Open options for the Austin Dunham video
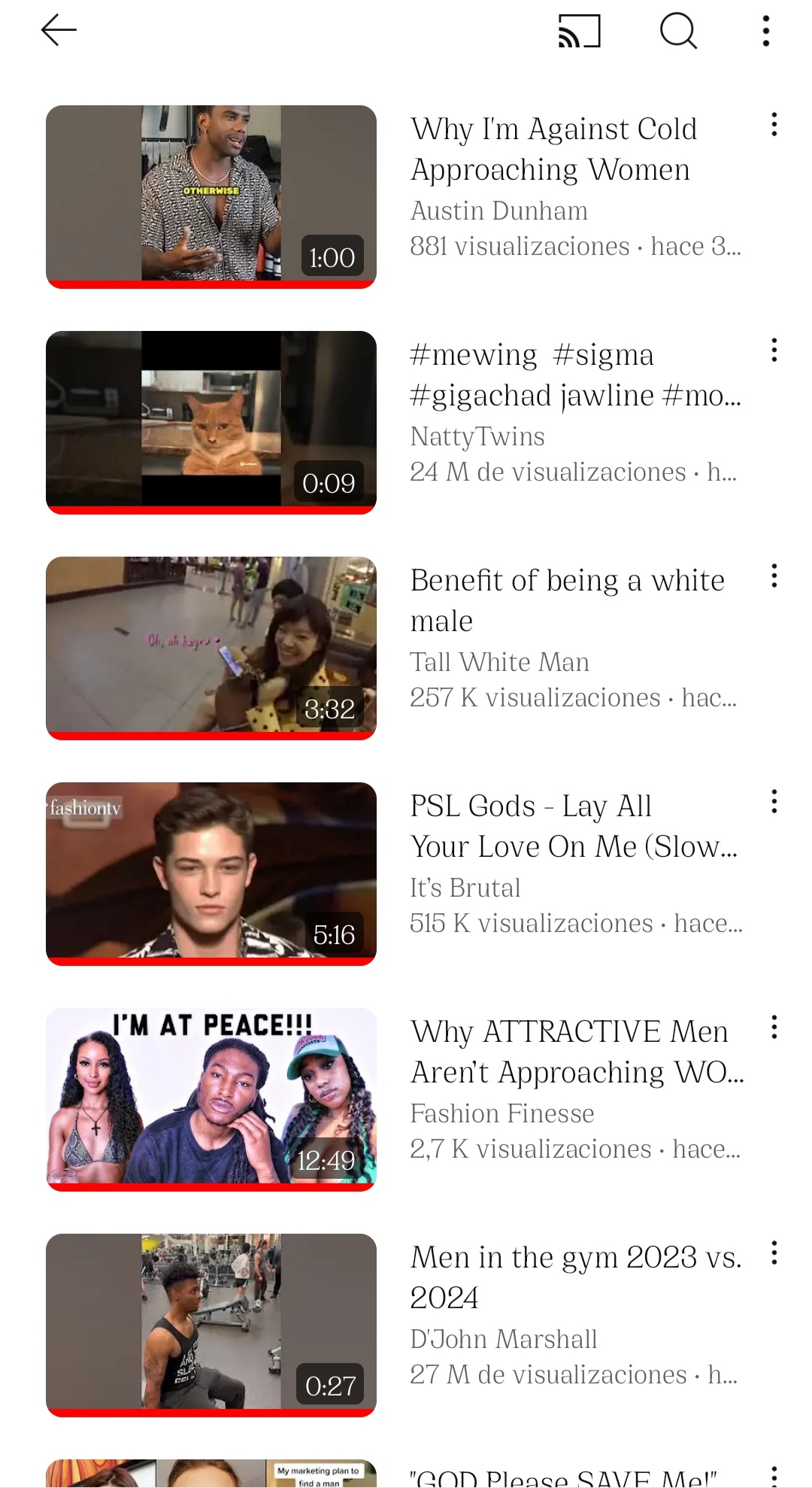Viewport: 812px width, 1488px height. coord(774,125)
